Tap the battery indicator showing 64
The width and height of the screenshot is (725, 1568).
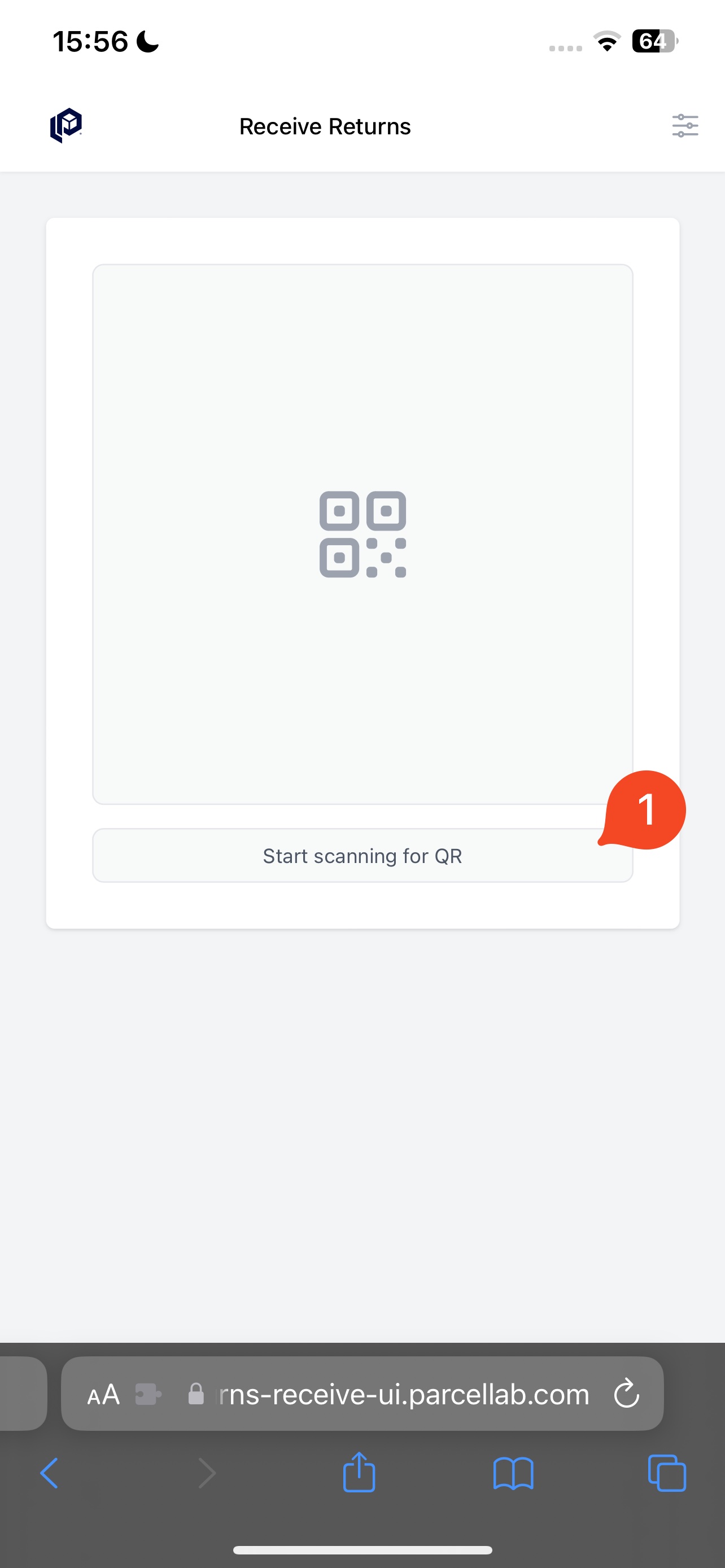coord(654,41)
